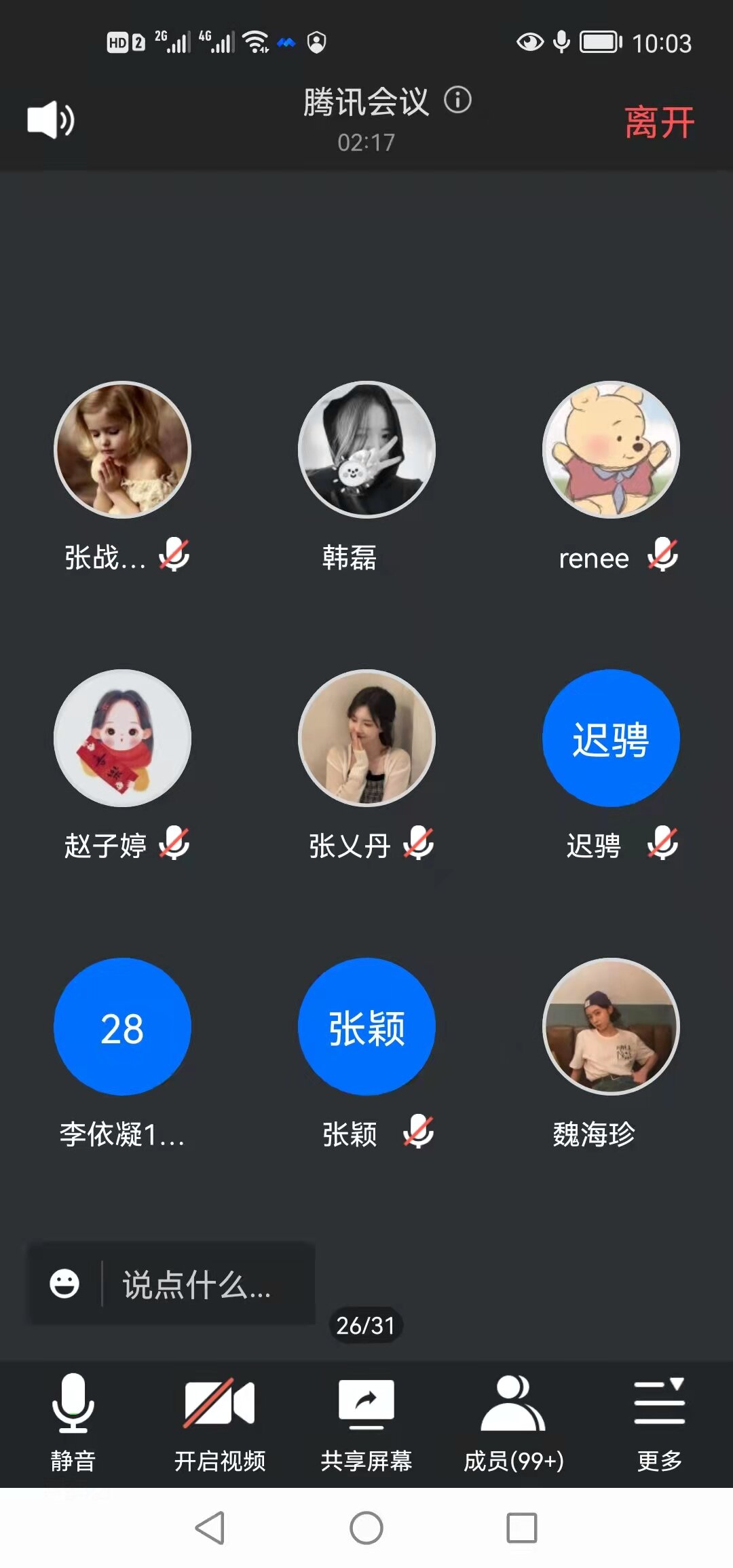Open the meeting info icon
Viewport: 733px width, 1568px height.
[x=458, y=100]
